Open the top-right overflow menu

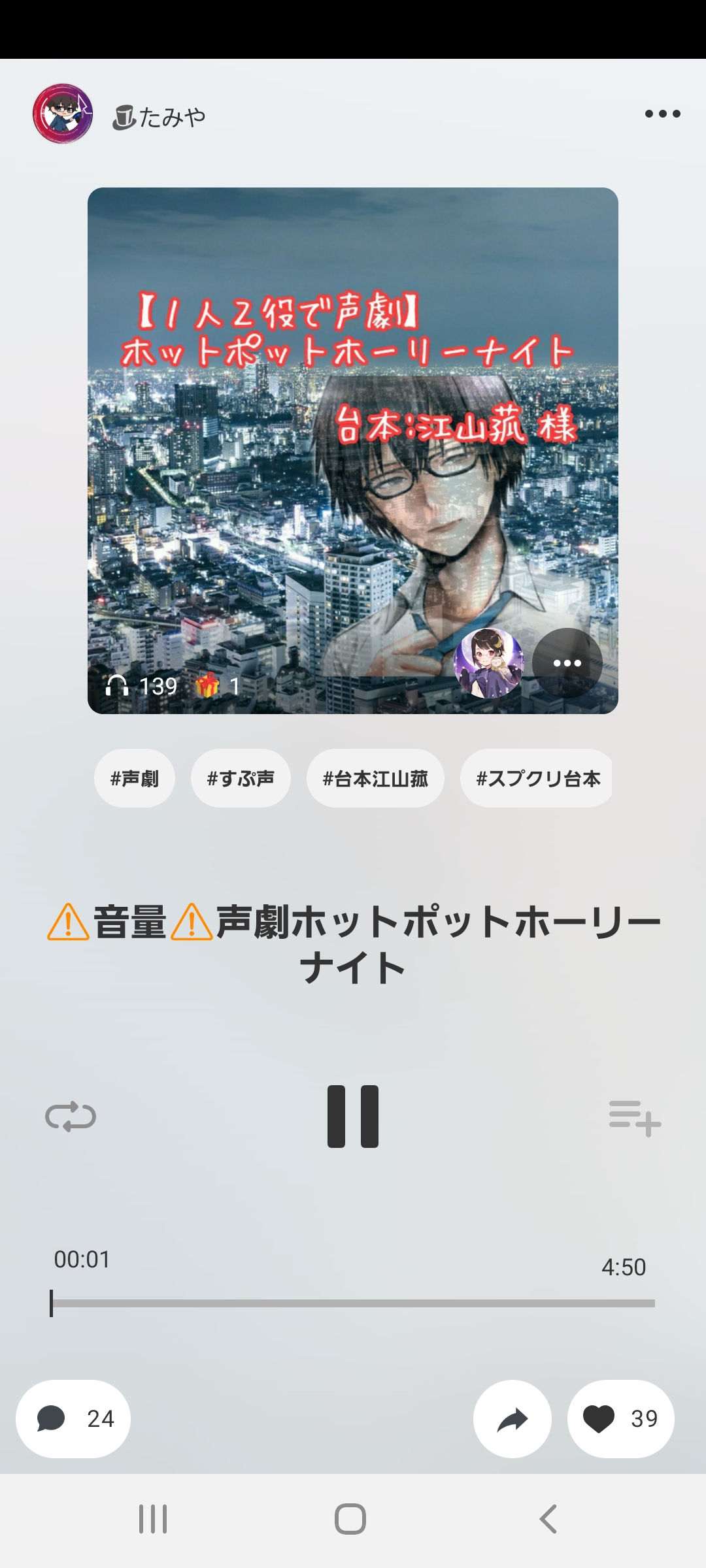point(662,114)
